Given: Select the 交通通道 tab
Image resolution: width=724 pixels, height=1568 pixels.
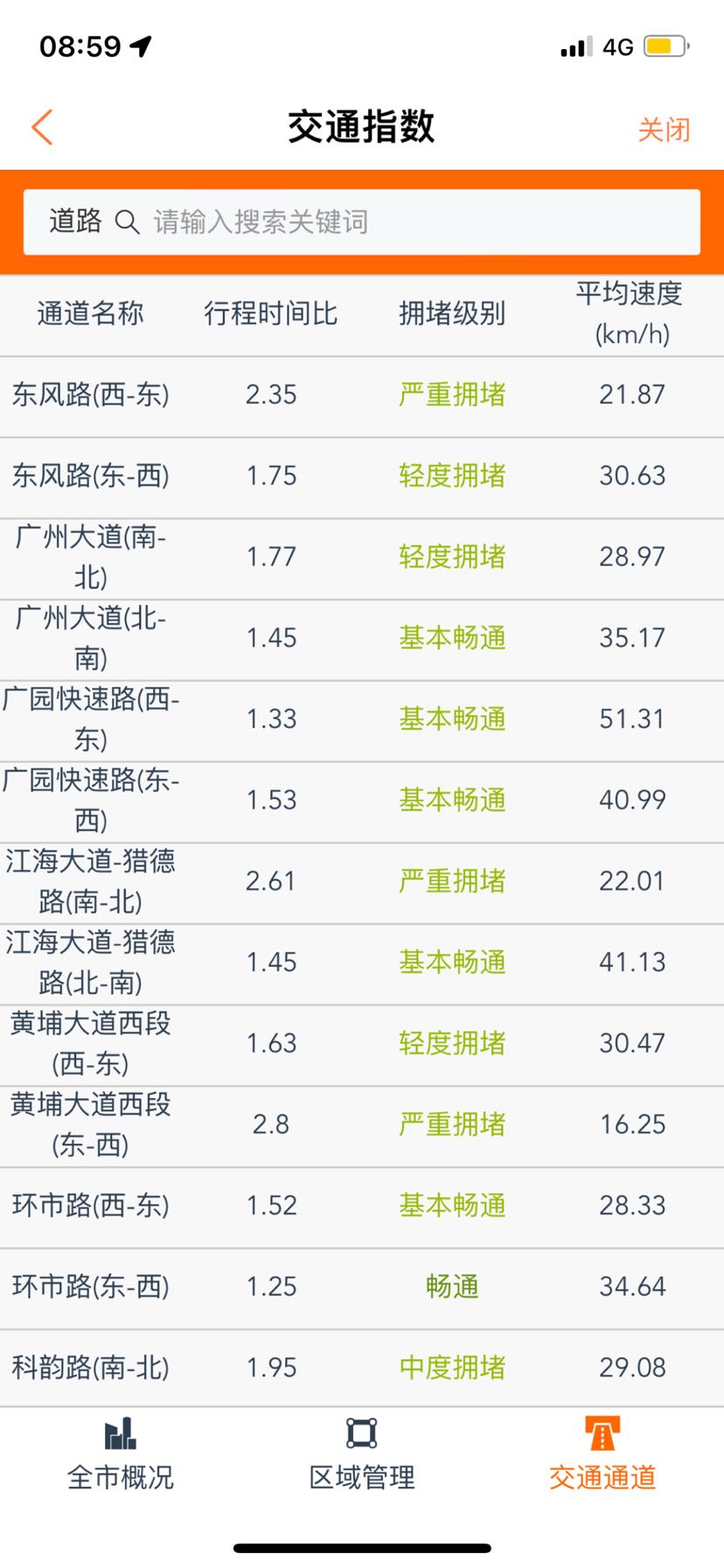Looking at the screenshot, I should point(602,1456).
